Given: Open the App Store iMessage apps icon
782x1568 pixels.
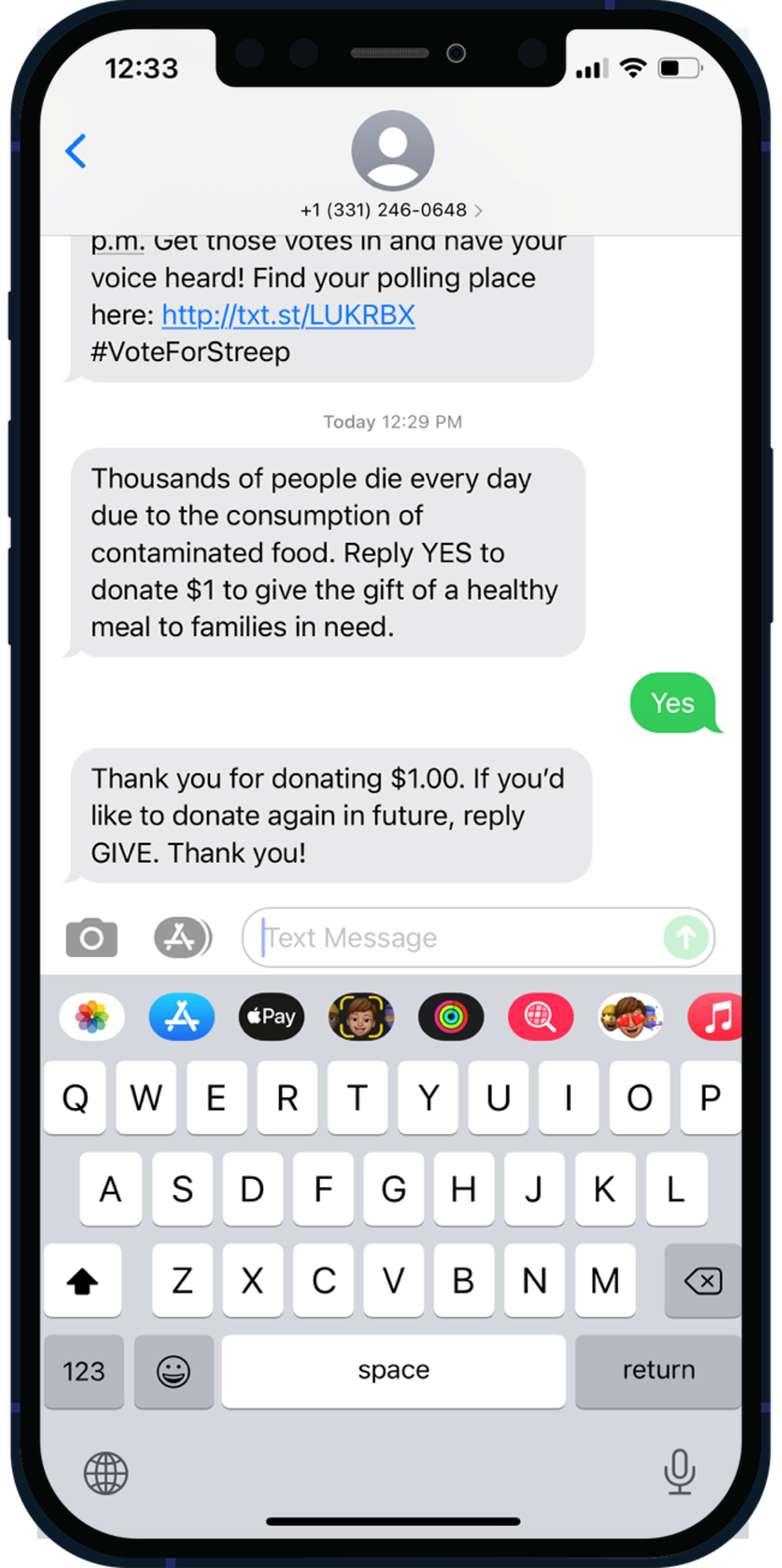Looking at the screenshot, I should coord(181,1017).
